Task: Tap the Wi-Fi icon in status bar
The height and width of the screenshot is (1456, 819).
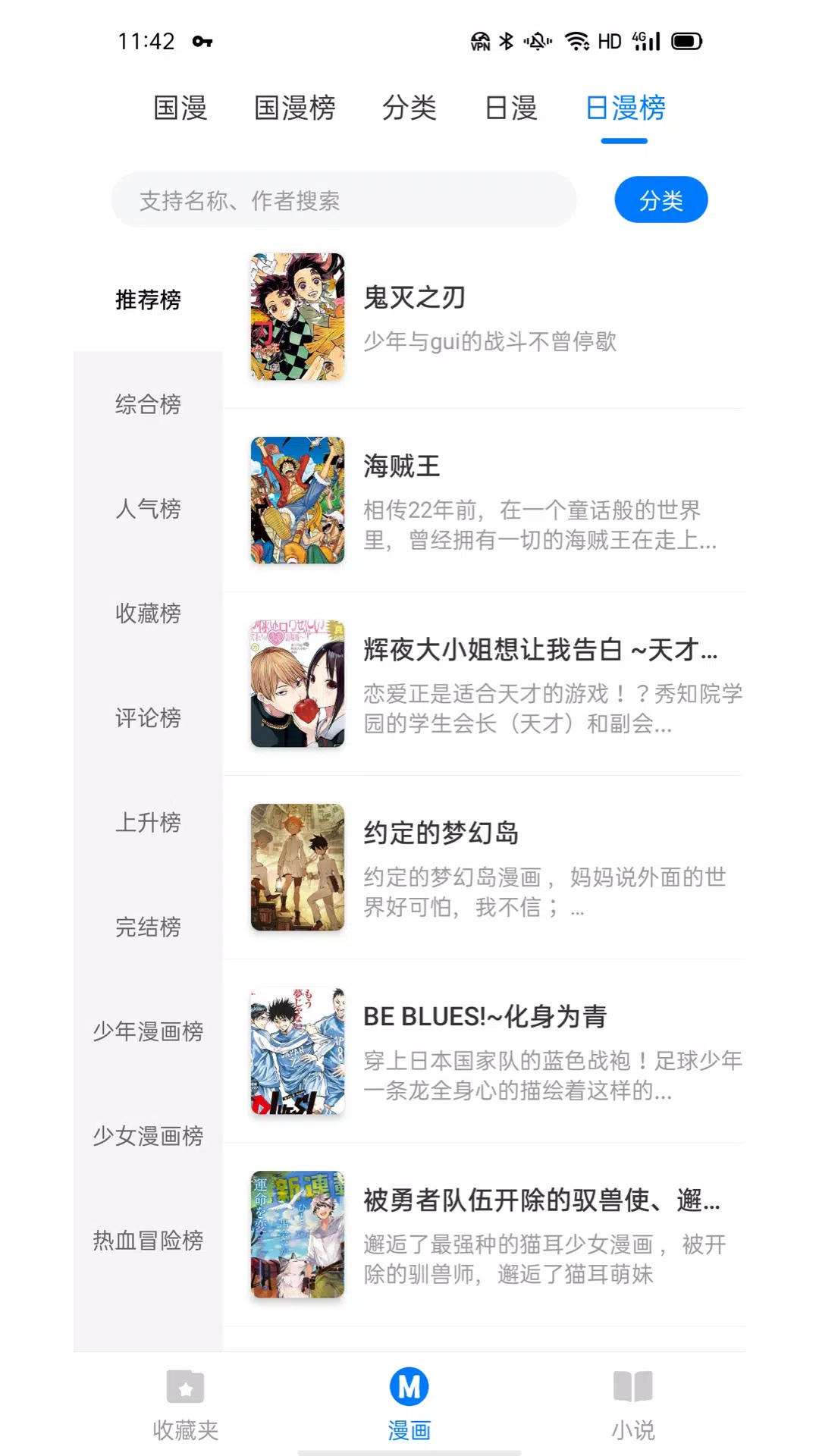Action: (x=578, y=43)
